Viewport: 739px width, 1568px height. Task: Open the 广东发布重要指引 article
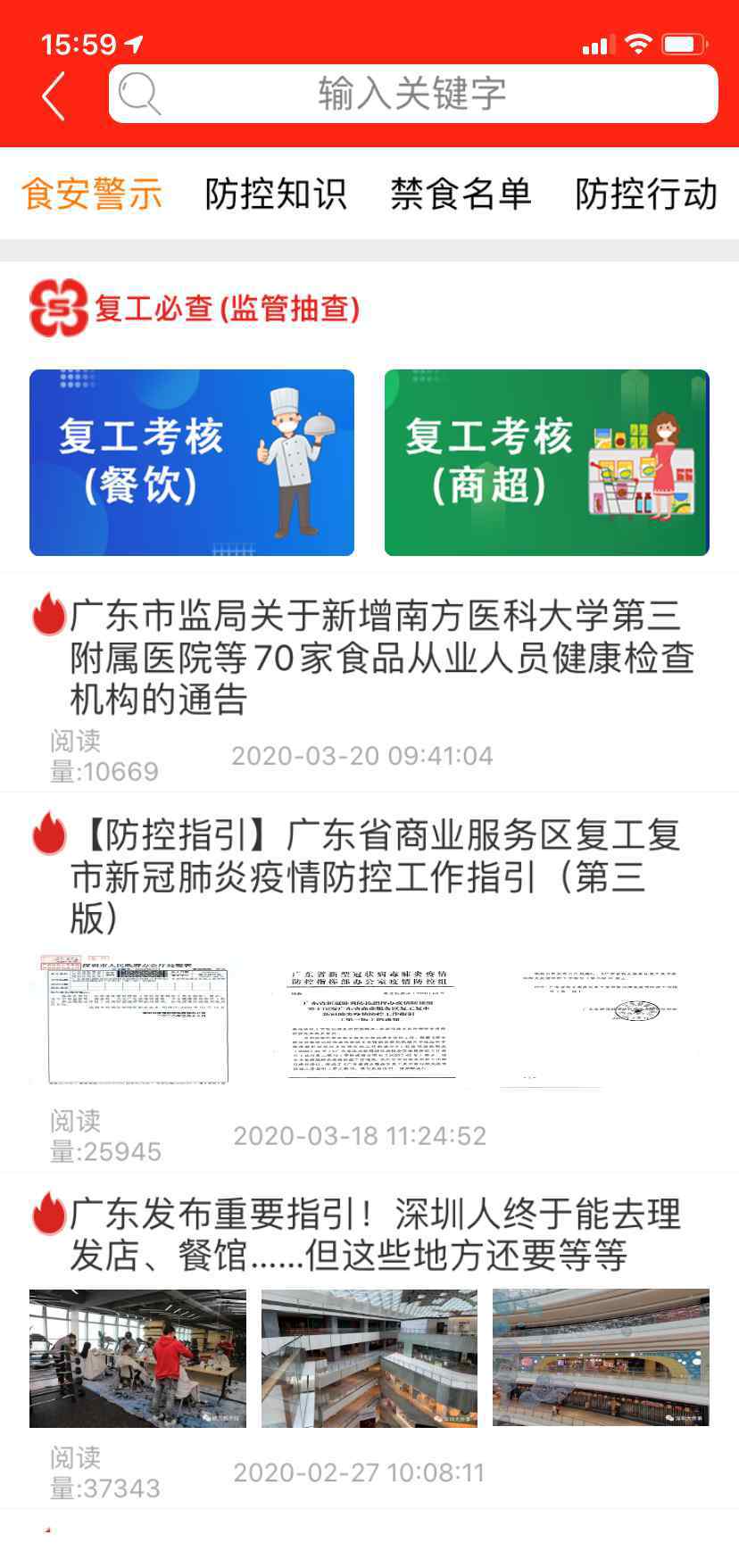(x=369, y=1341)
